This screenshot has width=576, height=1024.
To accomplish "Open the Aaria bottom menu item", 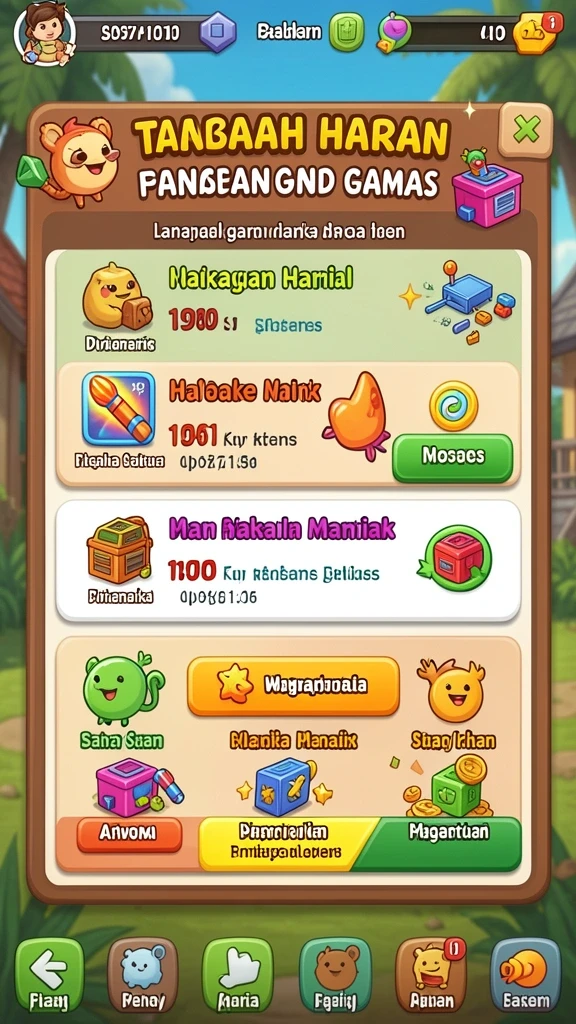I will tap(238, 974).
